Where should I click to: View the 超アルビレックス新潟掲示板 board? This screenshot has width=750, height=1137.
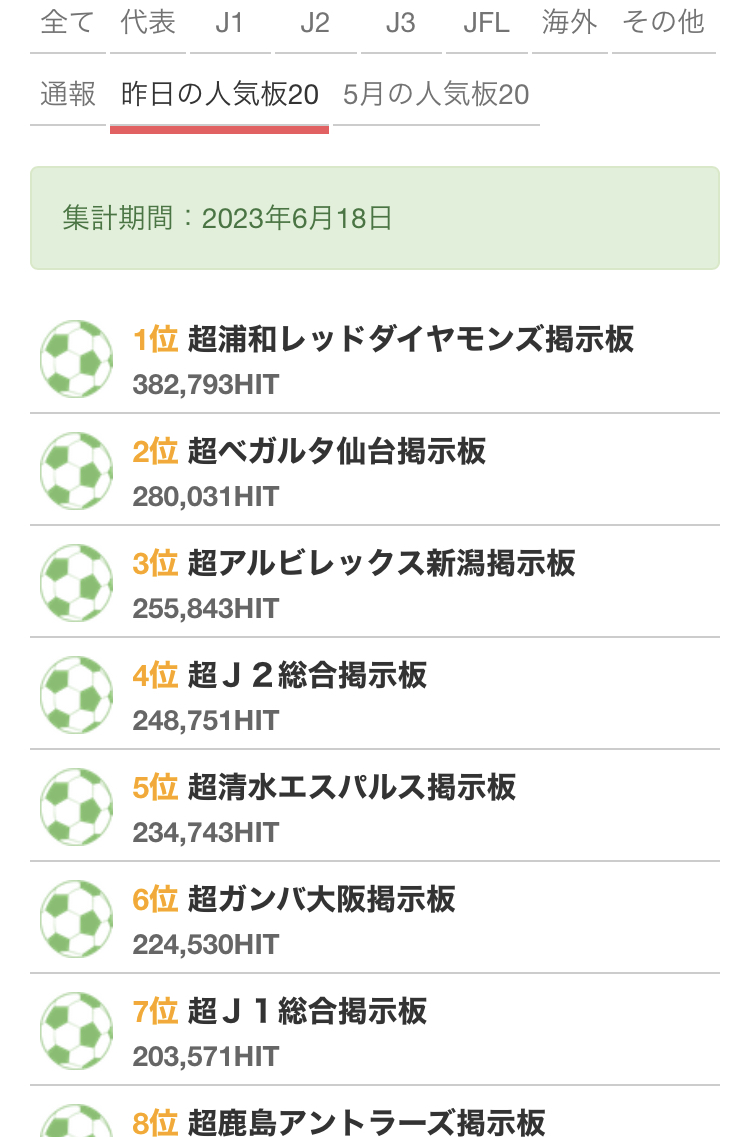click(x=381, y=564)
